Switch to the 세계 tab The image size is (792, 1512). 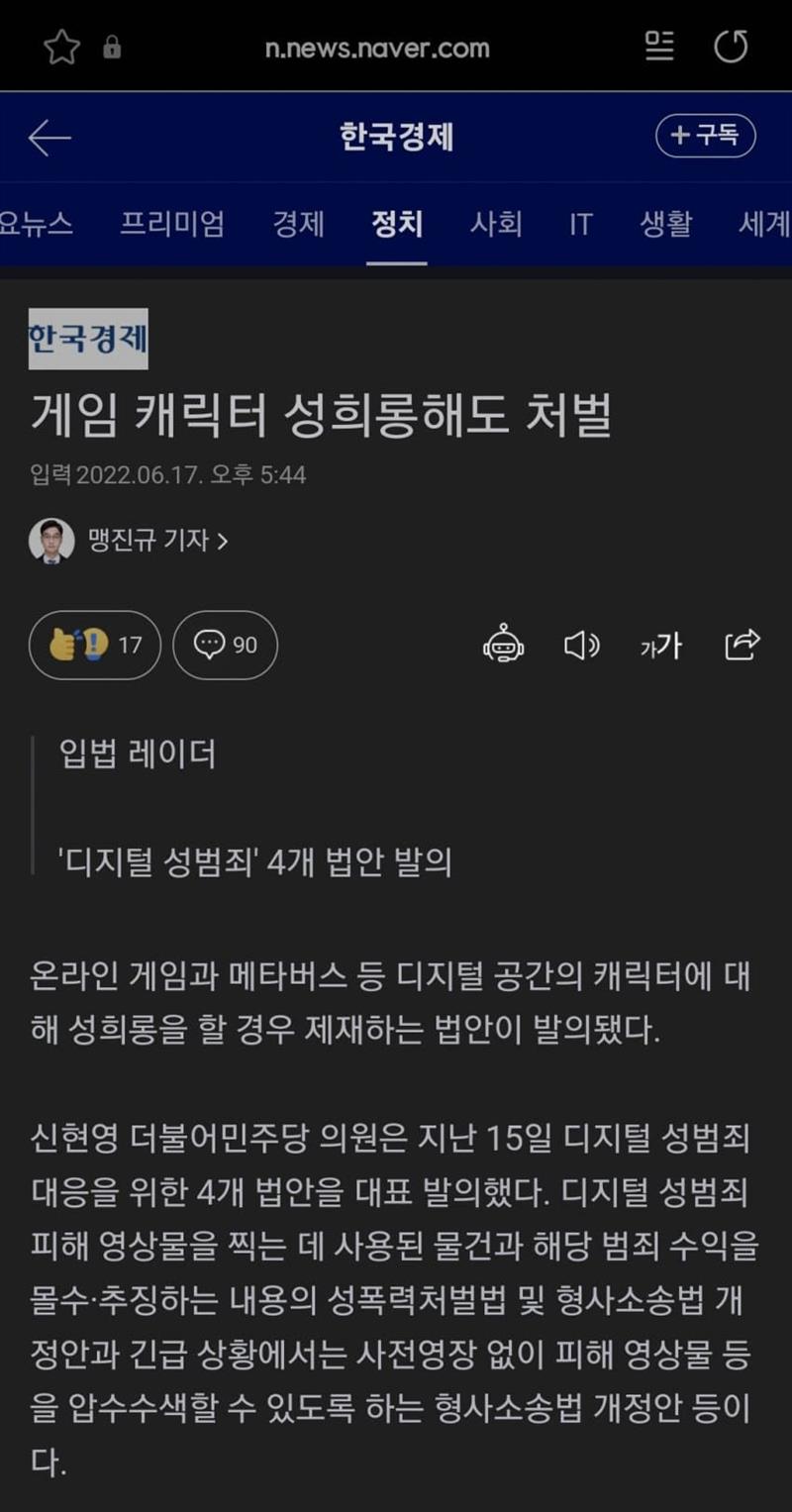click(763, 224)
